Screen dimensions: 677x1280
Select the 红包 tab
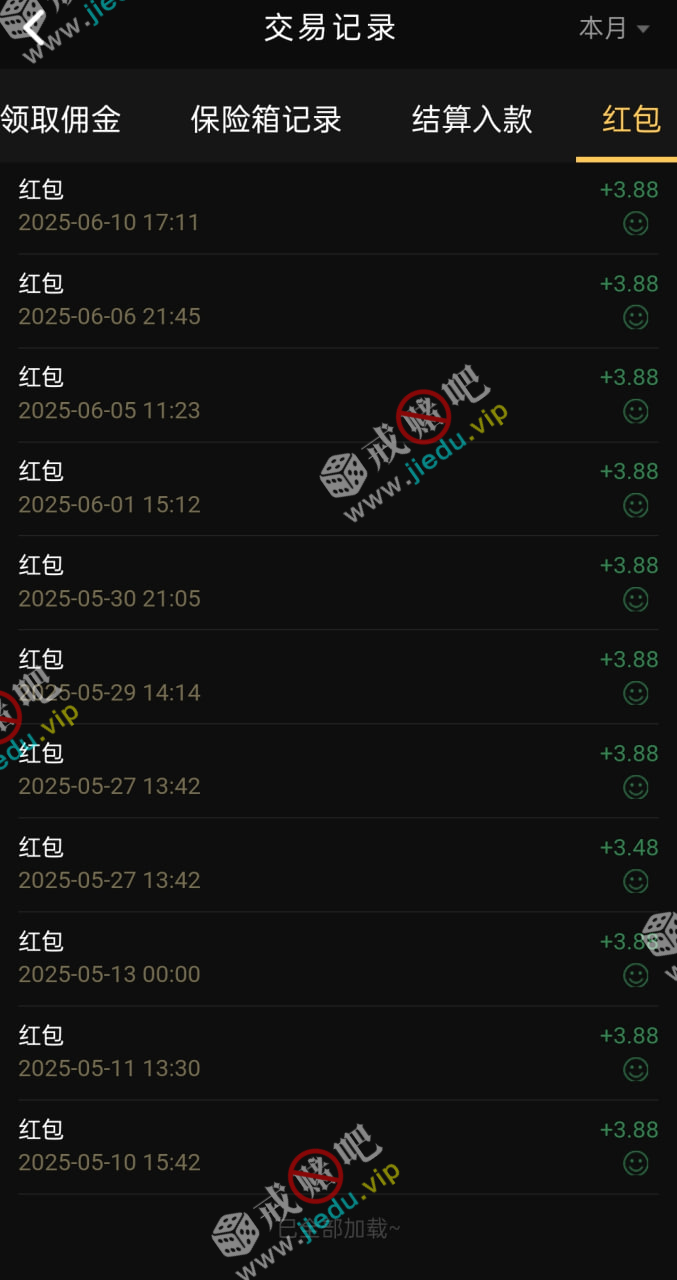[630, 120]
